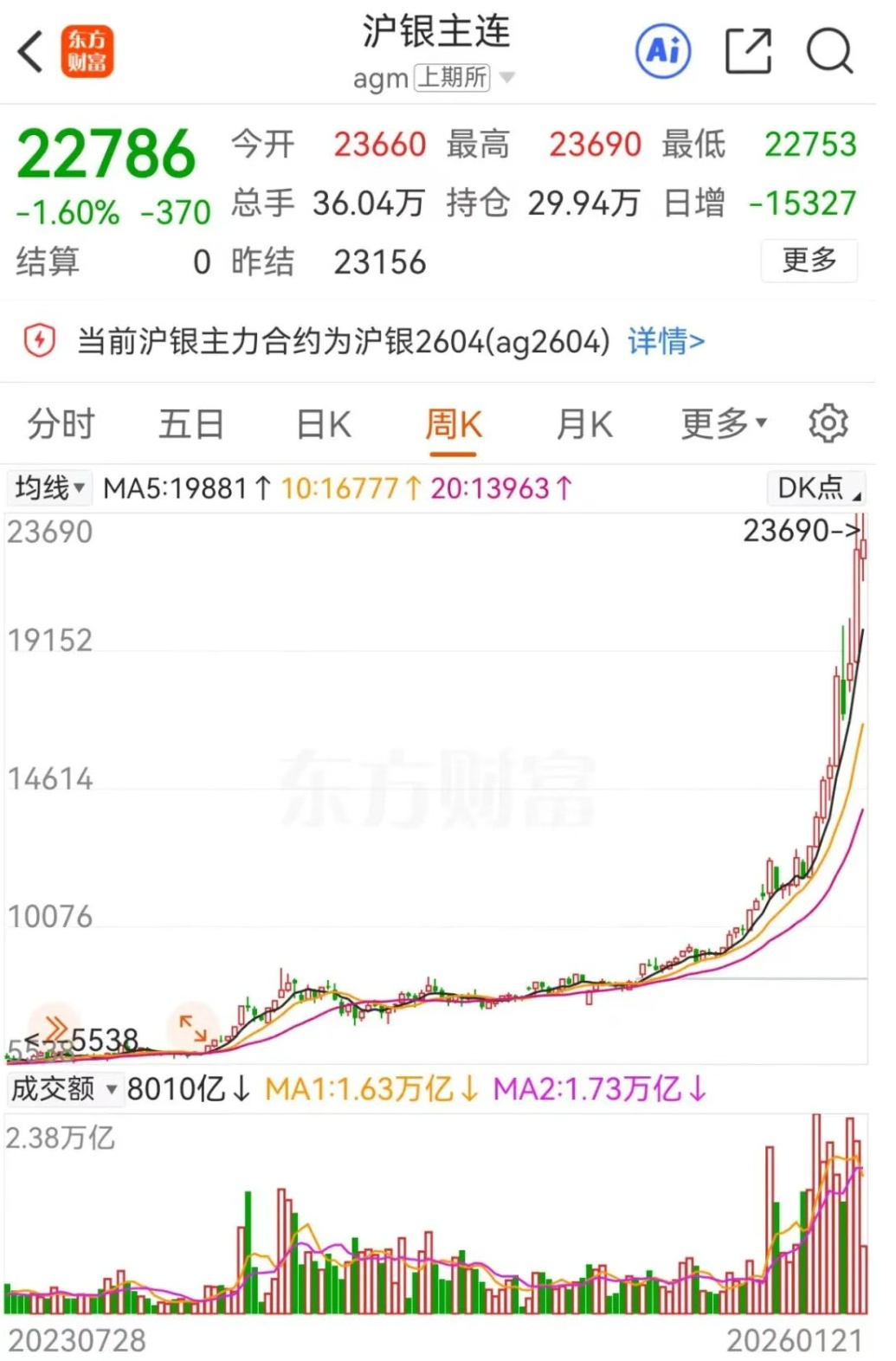Open the 均线 indicator dropdown
The image size is (896, 1361).
coord(49,488)
